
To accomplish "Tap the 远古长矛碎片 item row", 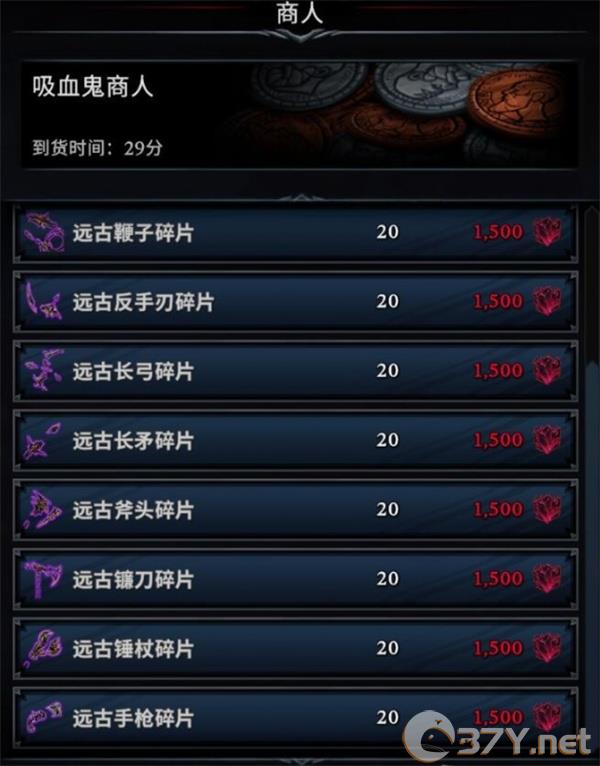I will coord(295,440).
